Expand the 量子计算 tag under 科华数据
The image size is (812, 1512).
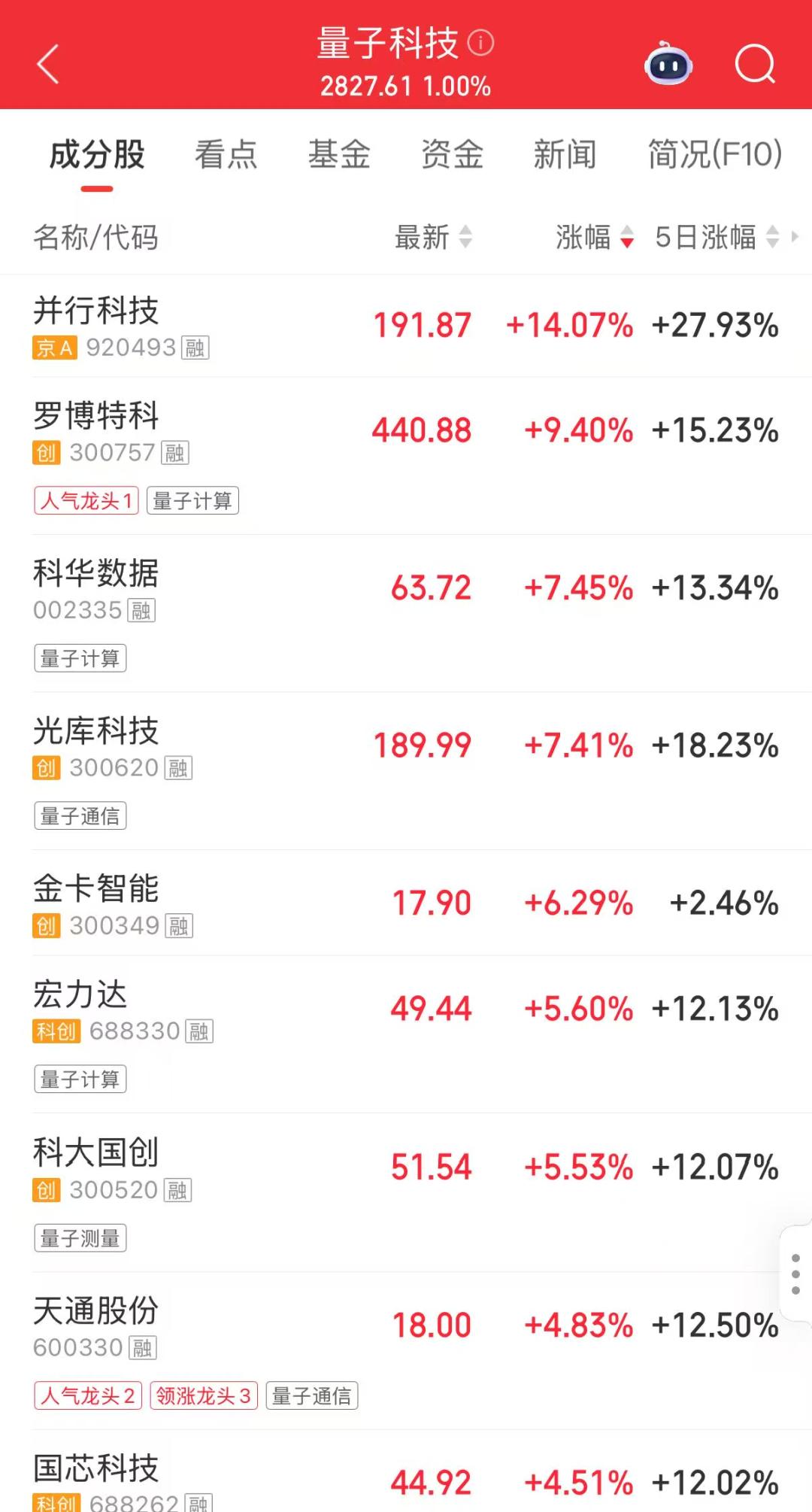pos(80,658)
